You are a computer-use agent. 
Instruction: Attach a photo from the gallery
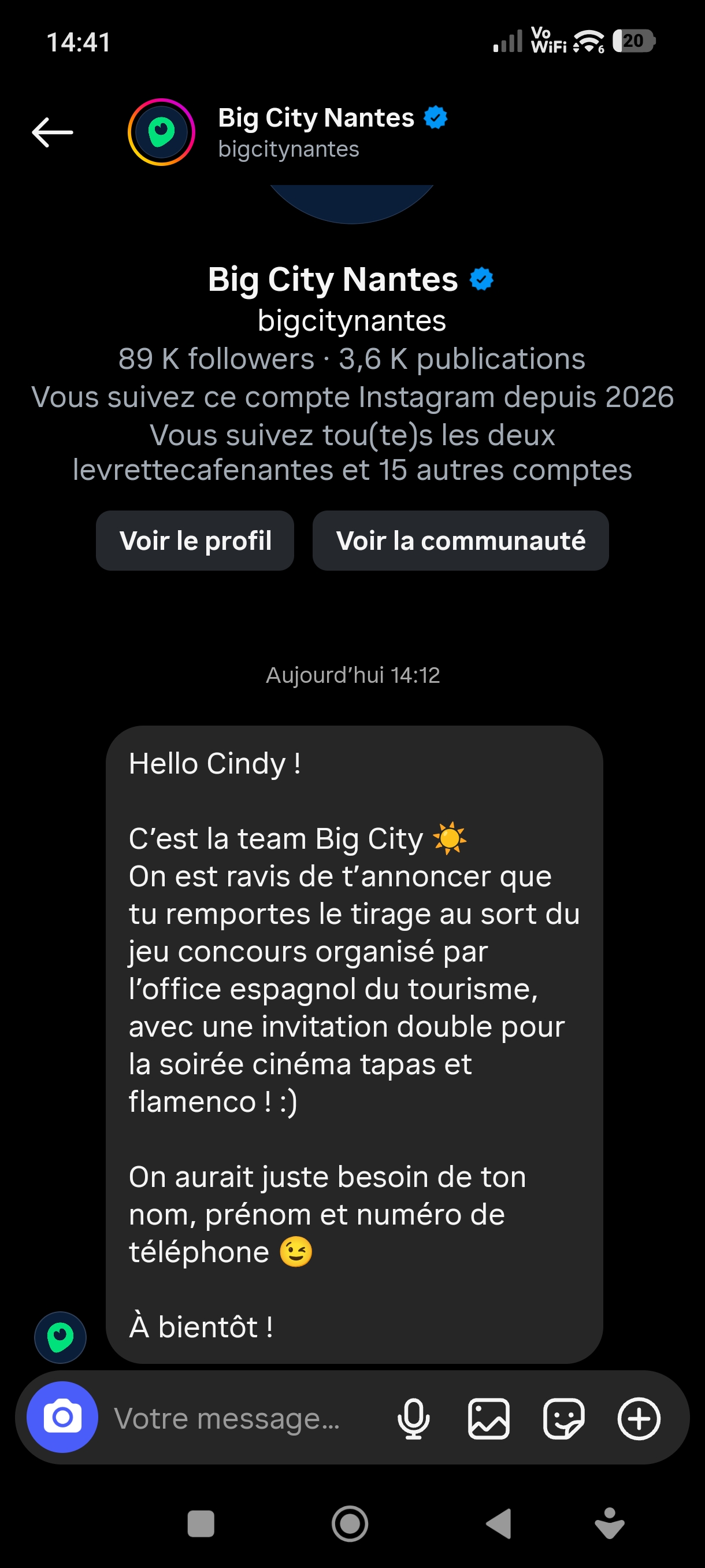488,1418
